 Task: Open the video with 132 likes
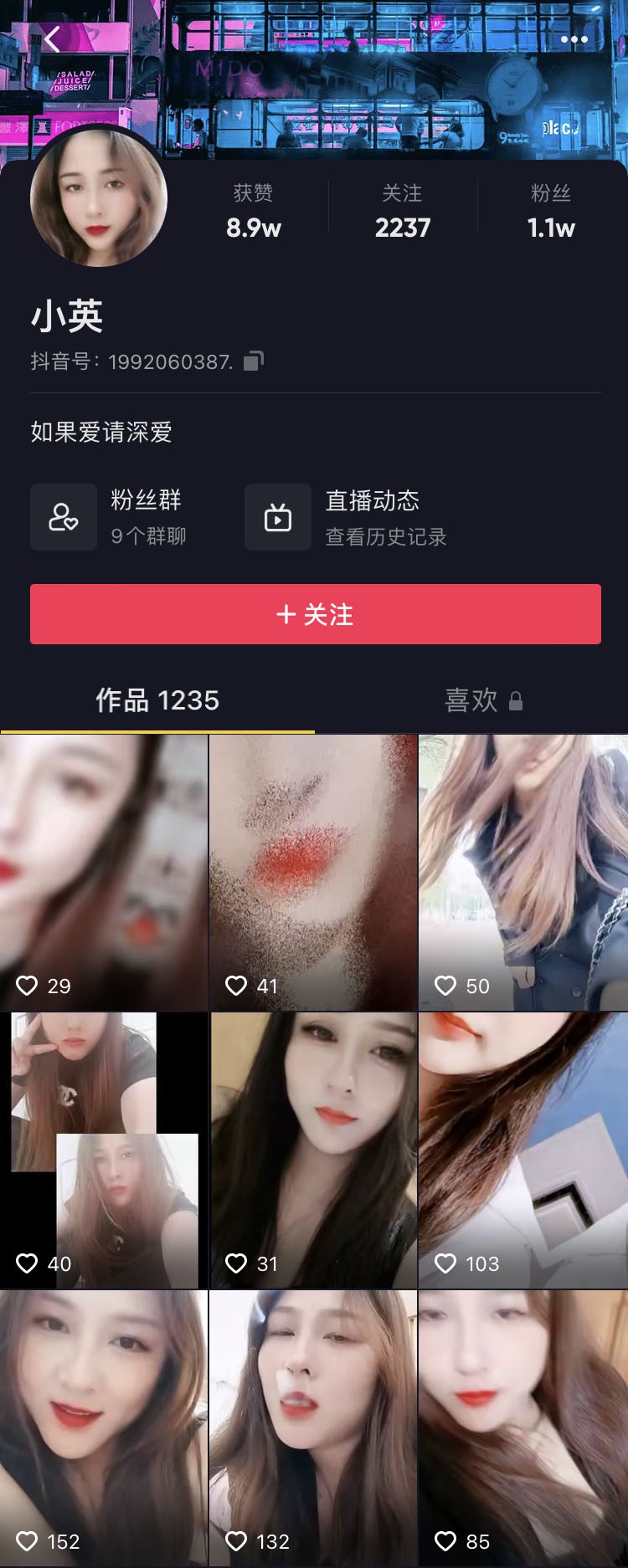[x=313, y=1427]
